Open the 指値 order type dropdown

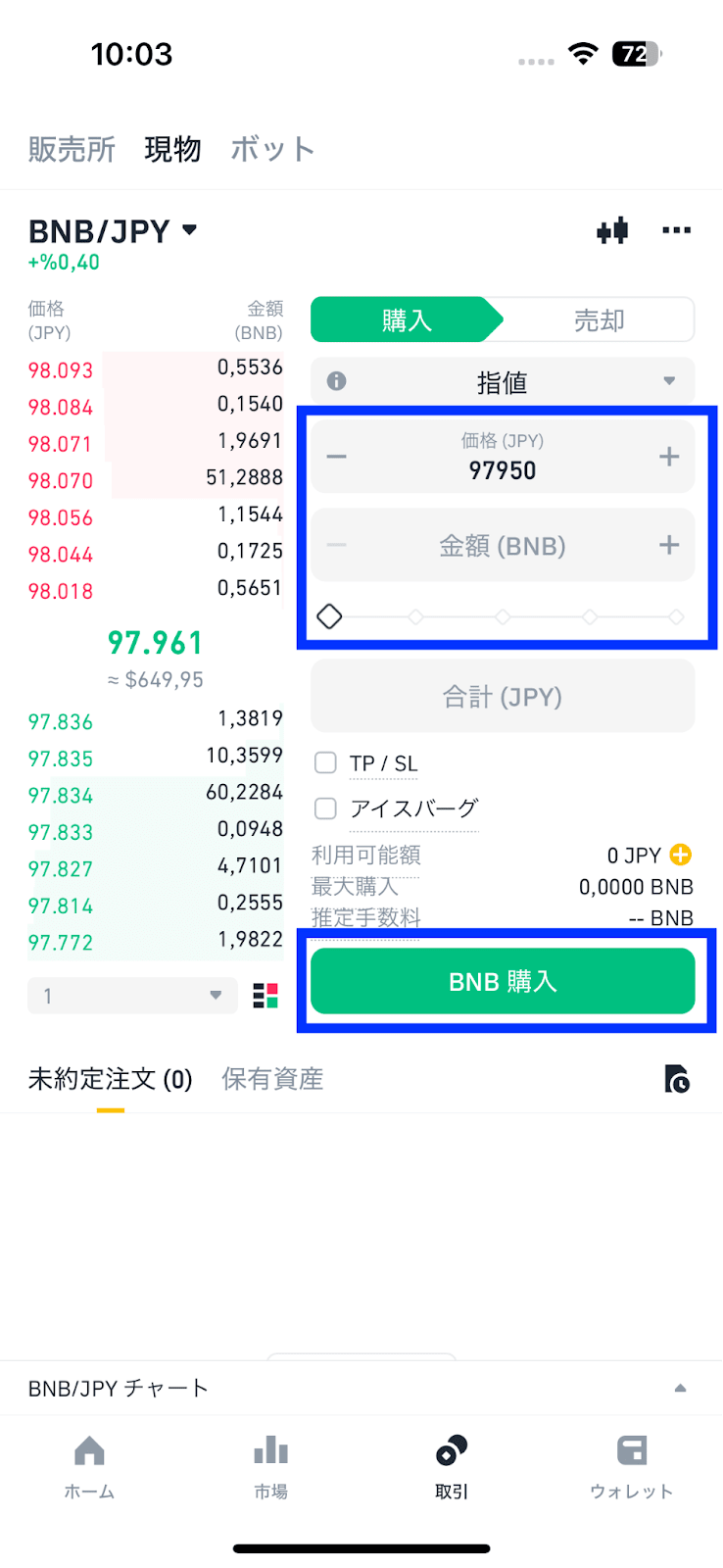click(x=503, y=382)
